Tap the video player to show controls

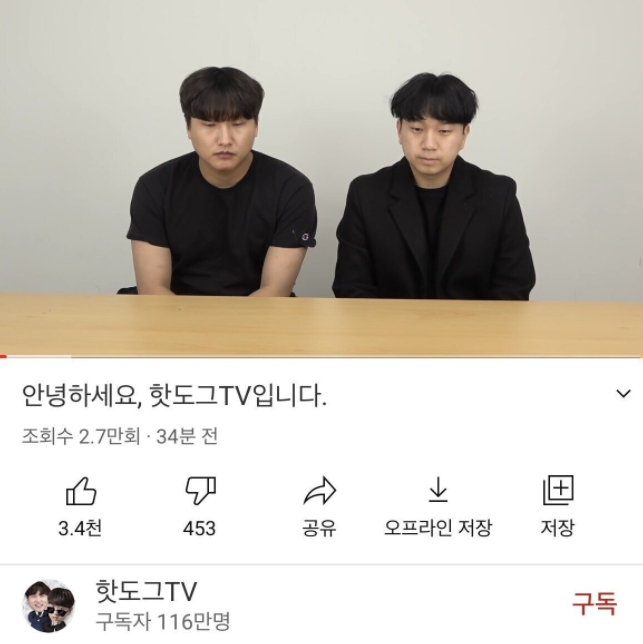[321, 178]
